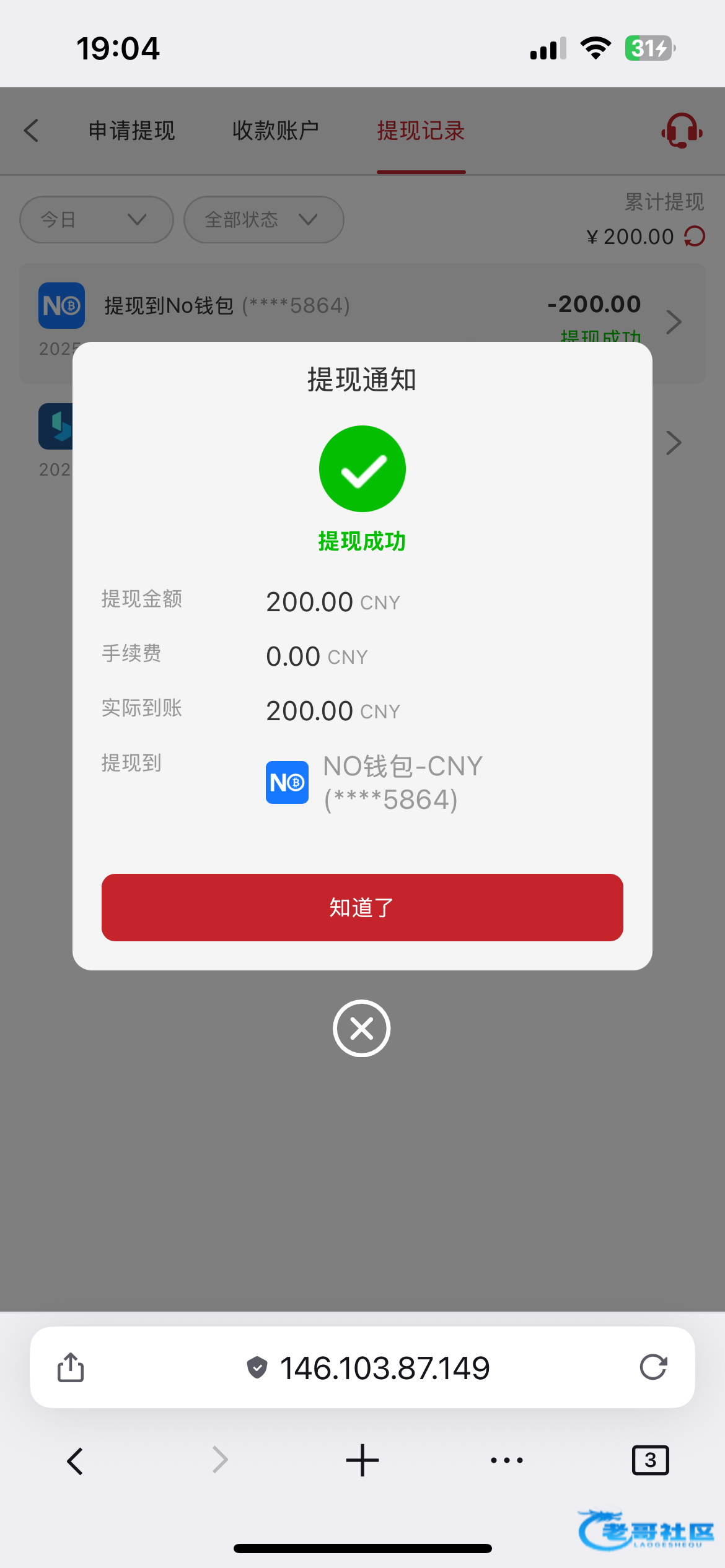The image size is (725, 1568).
Task: Switch to the 收款账户 tab
Action: 275,131
